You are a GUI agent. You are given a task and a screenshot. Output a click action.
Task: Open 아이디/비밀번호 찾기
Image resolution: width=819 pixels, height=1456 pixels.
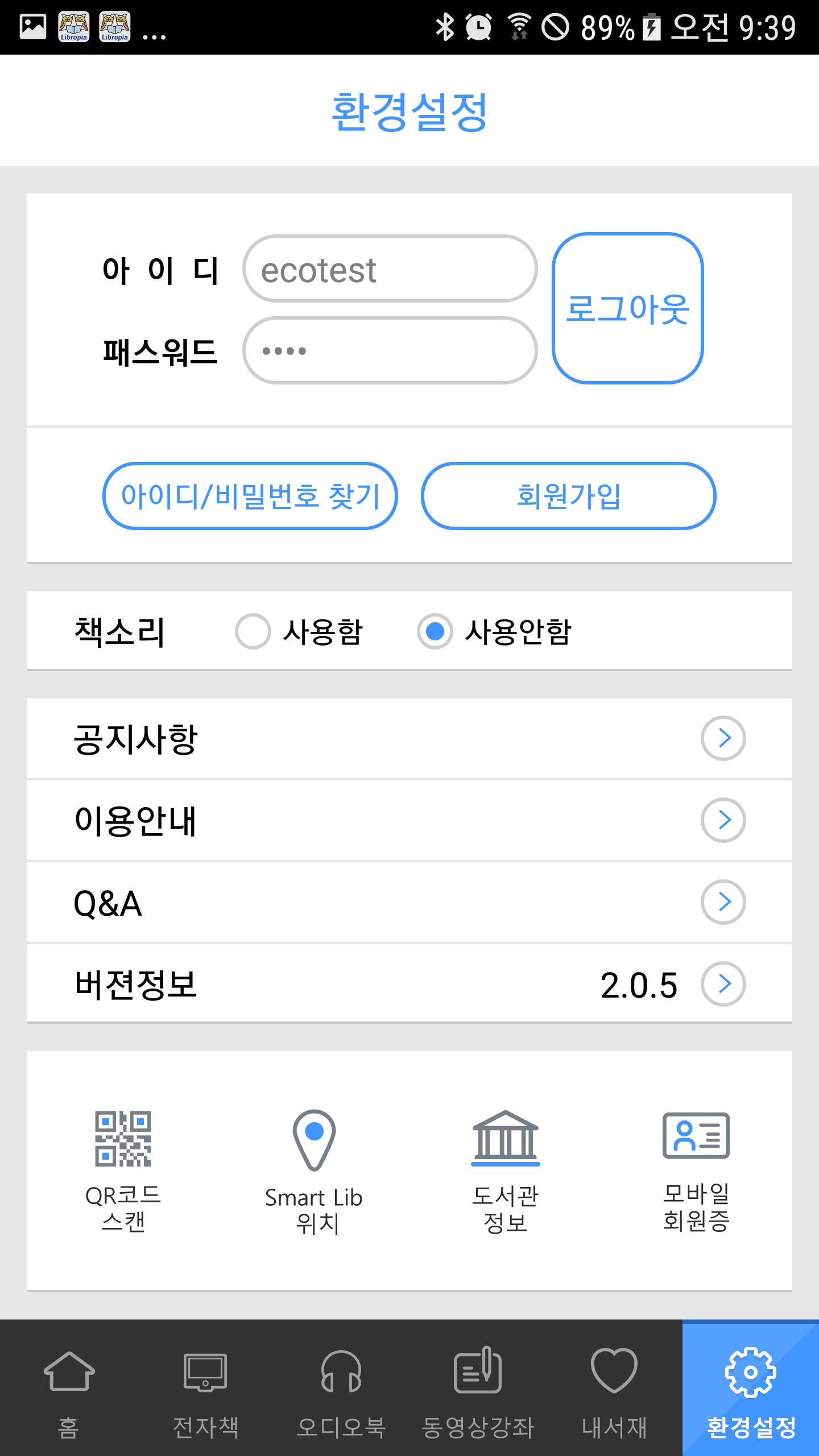(x=250, y=496)
